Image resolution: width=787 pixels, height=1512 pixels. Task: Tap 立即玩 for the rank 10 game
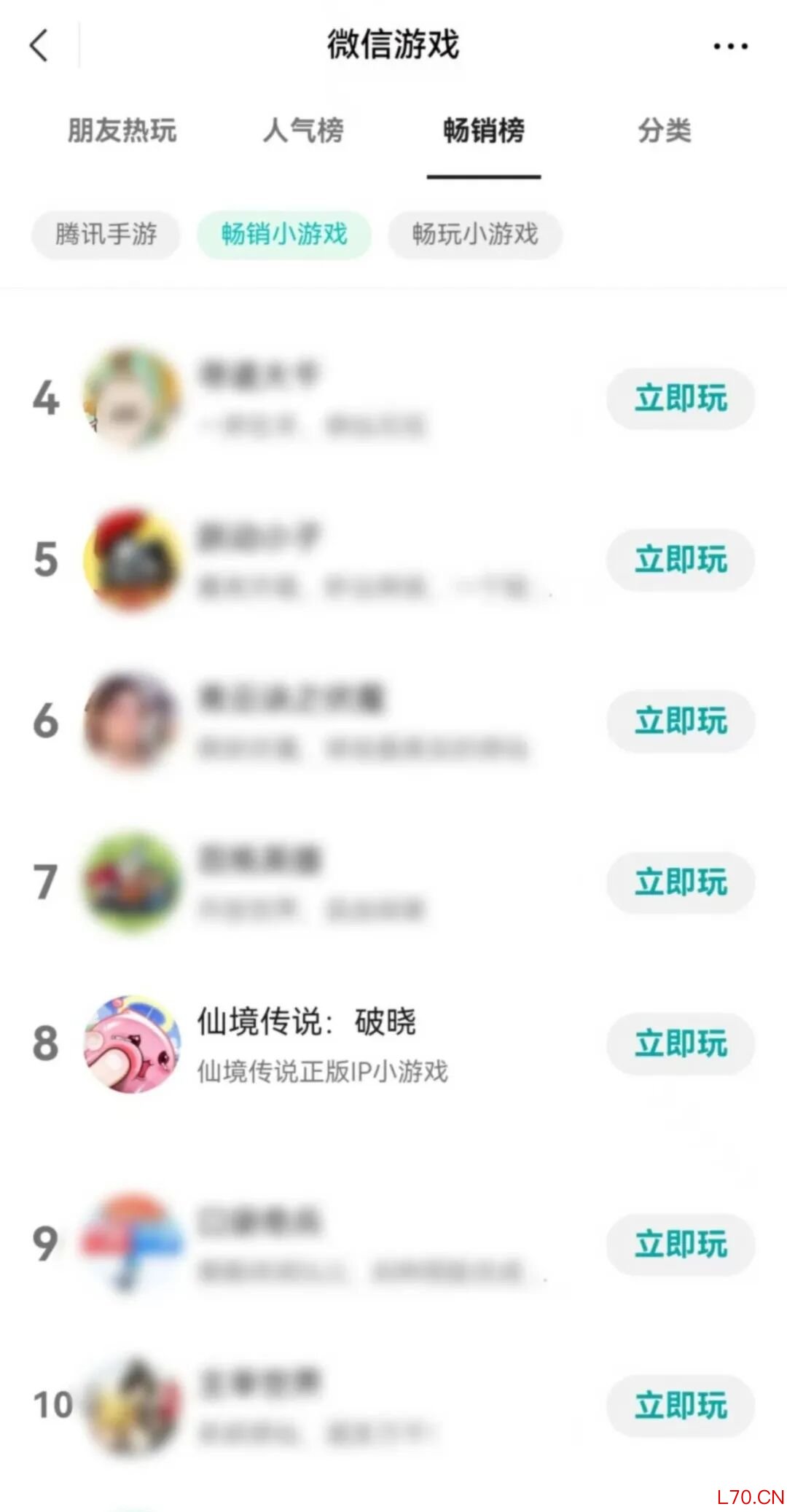pos(681,1405)
